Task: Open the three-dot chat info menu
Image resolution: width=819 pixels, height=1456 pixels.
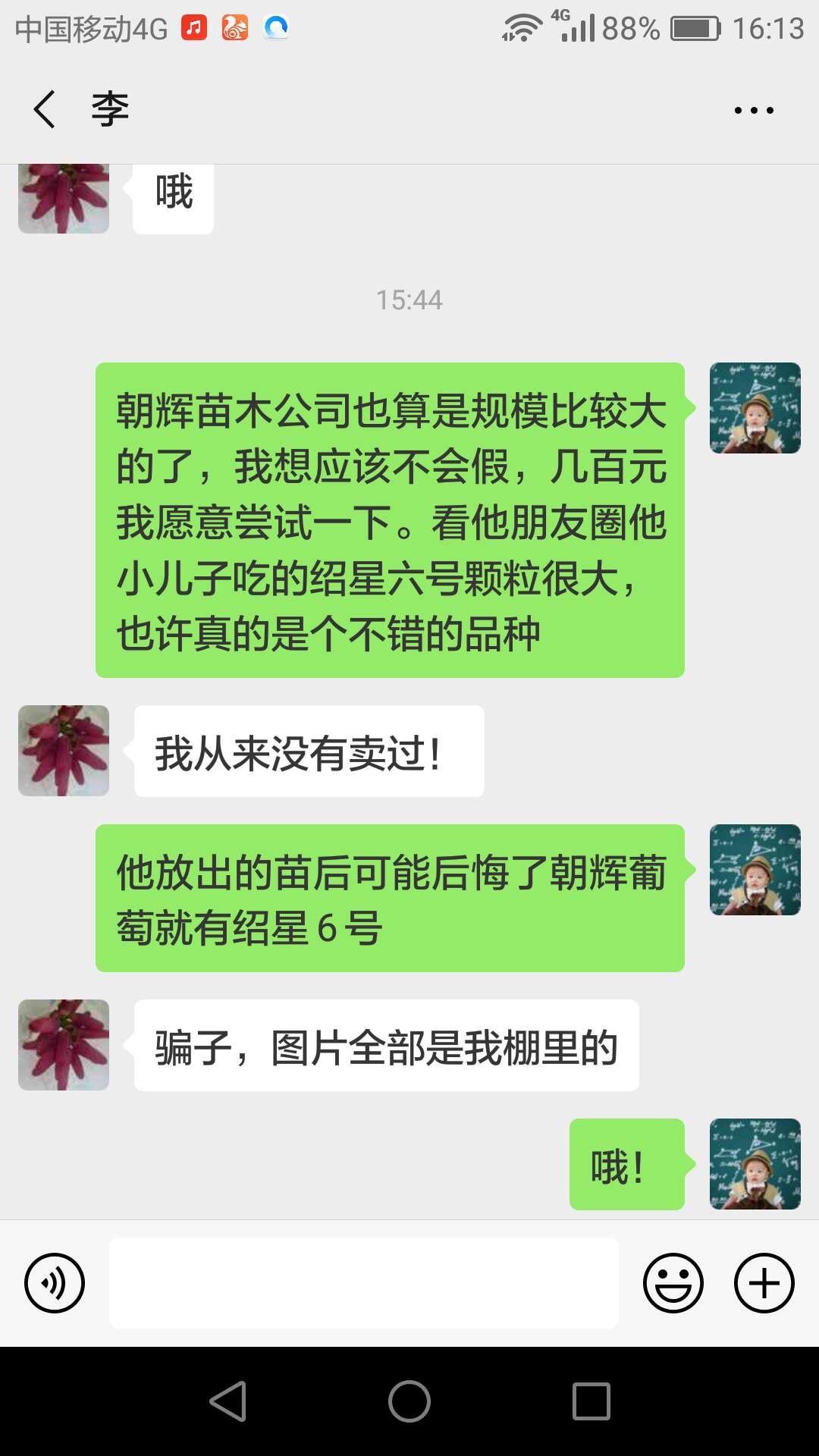Action: tap(754, 111)
